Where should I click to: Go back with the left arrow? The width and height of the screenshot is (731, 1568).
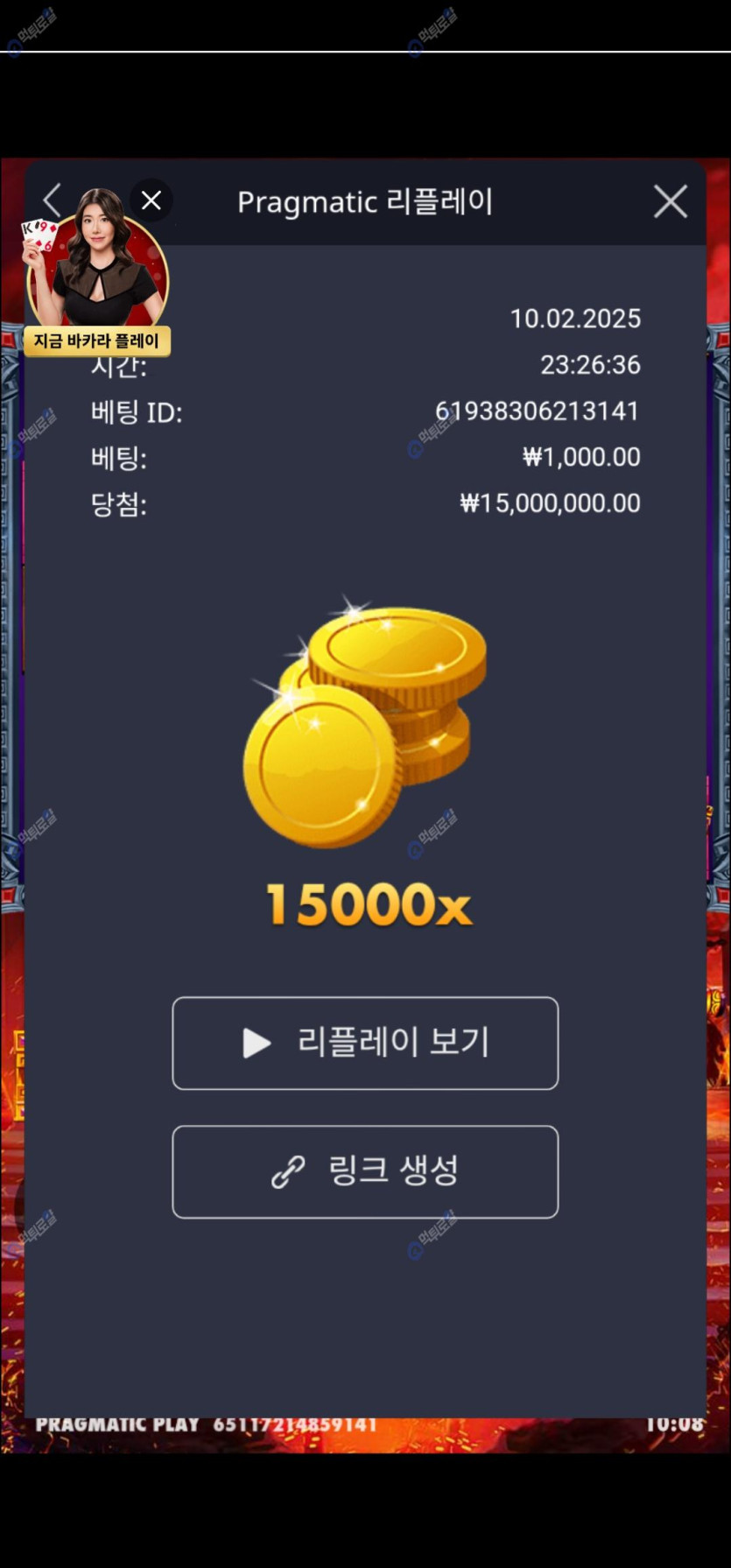[x=53, y=200]
